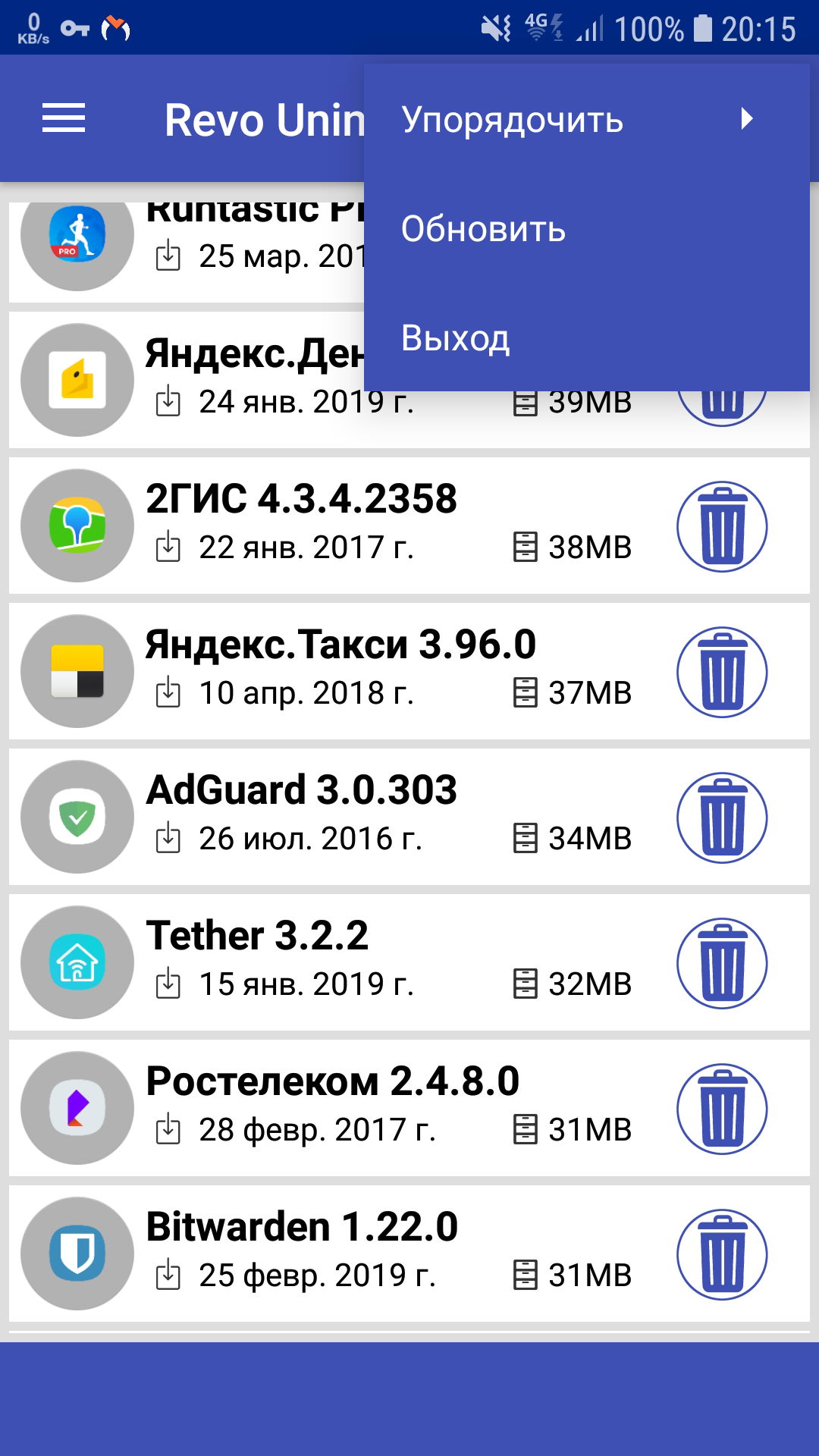Image resolution: width=819 pixels, height=1456 pixels.
Task: Open the 2ГИС 4.3.4.2358 app row
Action: (x=341, y=525)
